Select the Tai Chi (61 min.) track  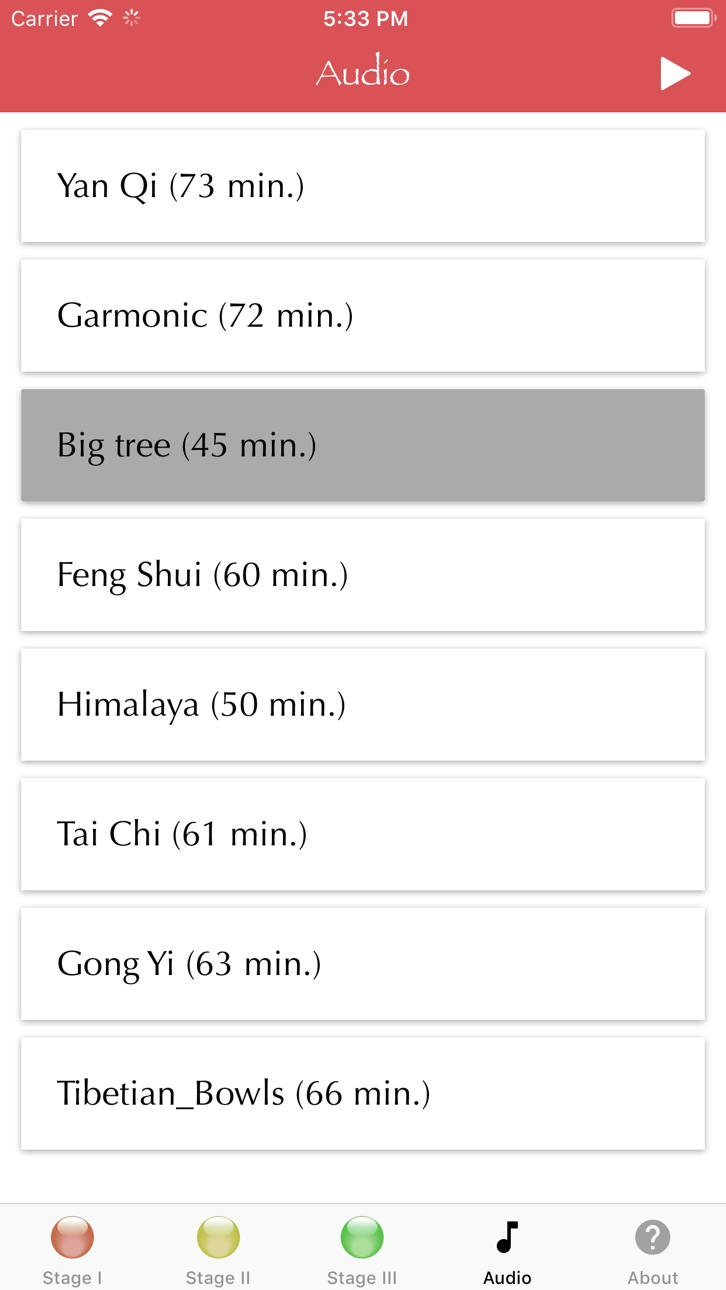(363, 834)
